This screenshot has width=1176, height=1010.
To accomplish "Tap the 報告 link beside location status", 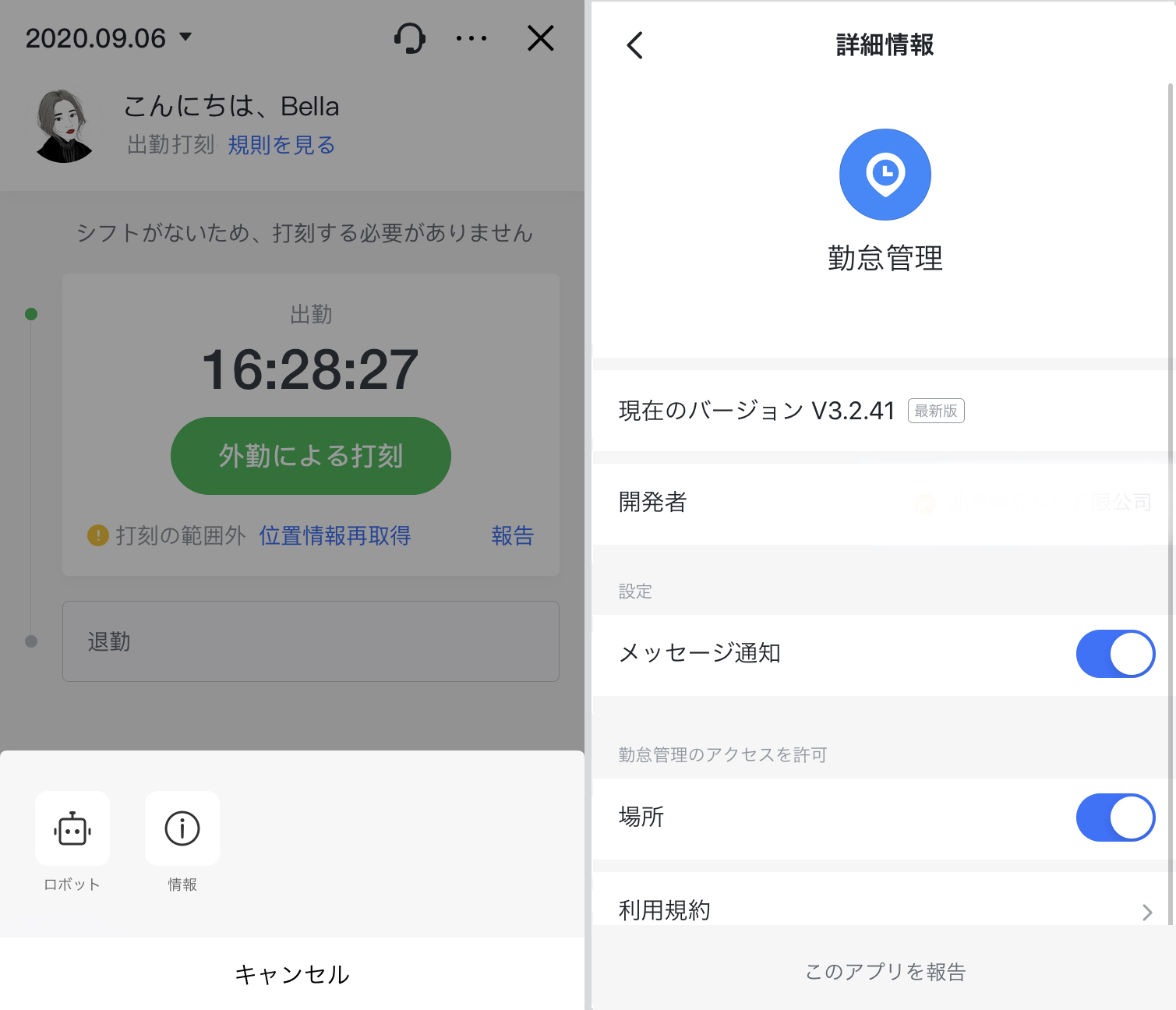I will [512, 536].
